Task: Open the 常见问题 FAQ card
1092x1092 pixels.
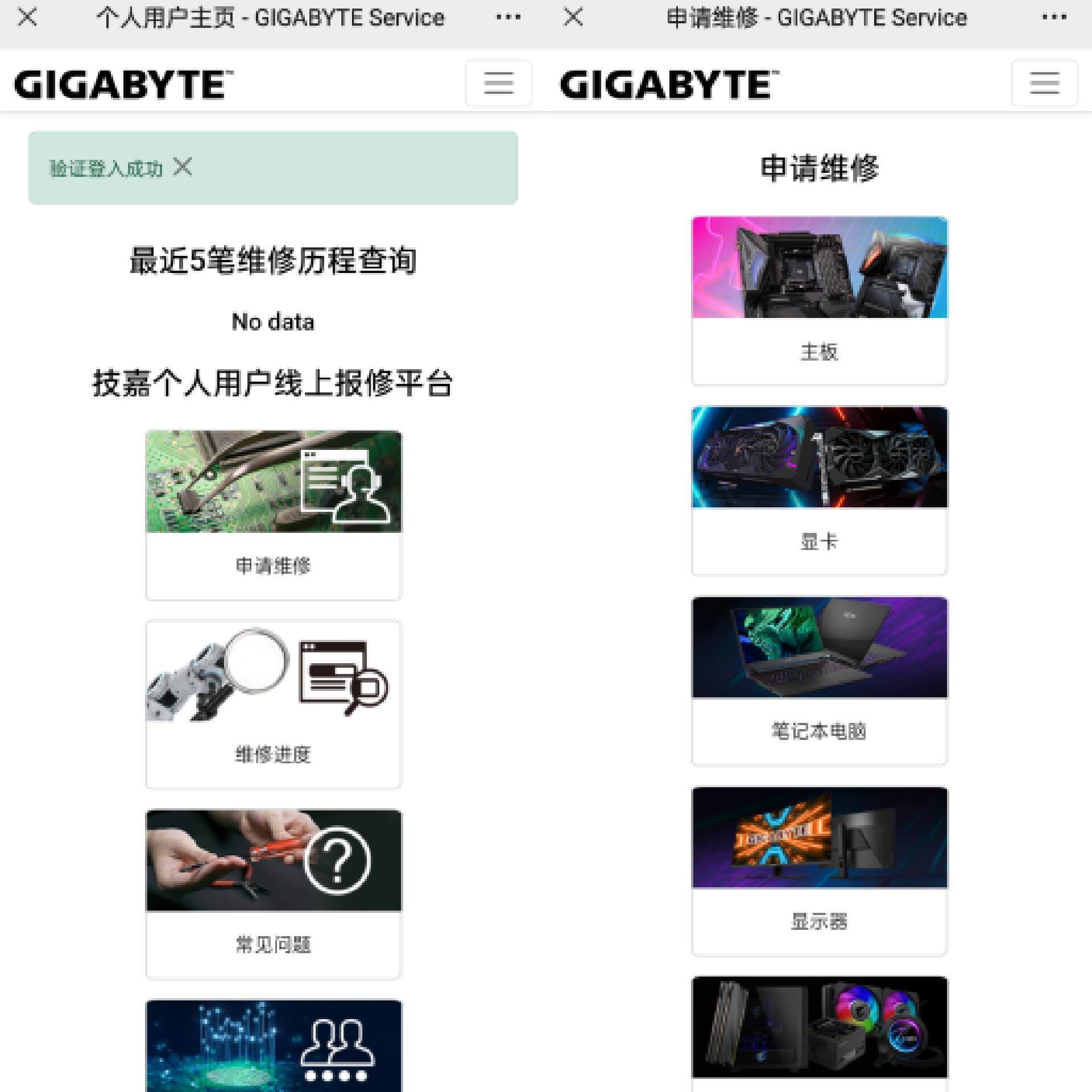Action: tap(274, 894)
